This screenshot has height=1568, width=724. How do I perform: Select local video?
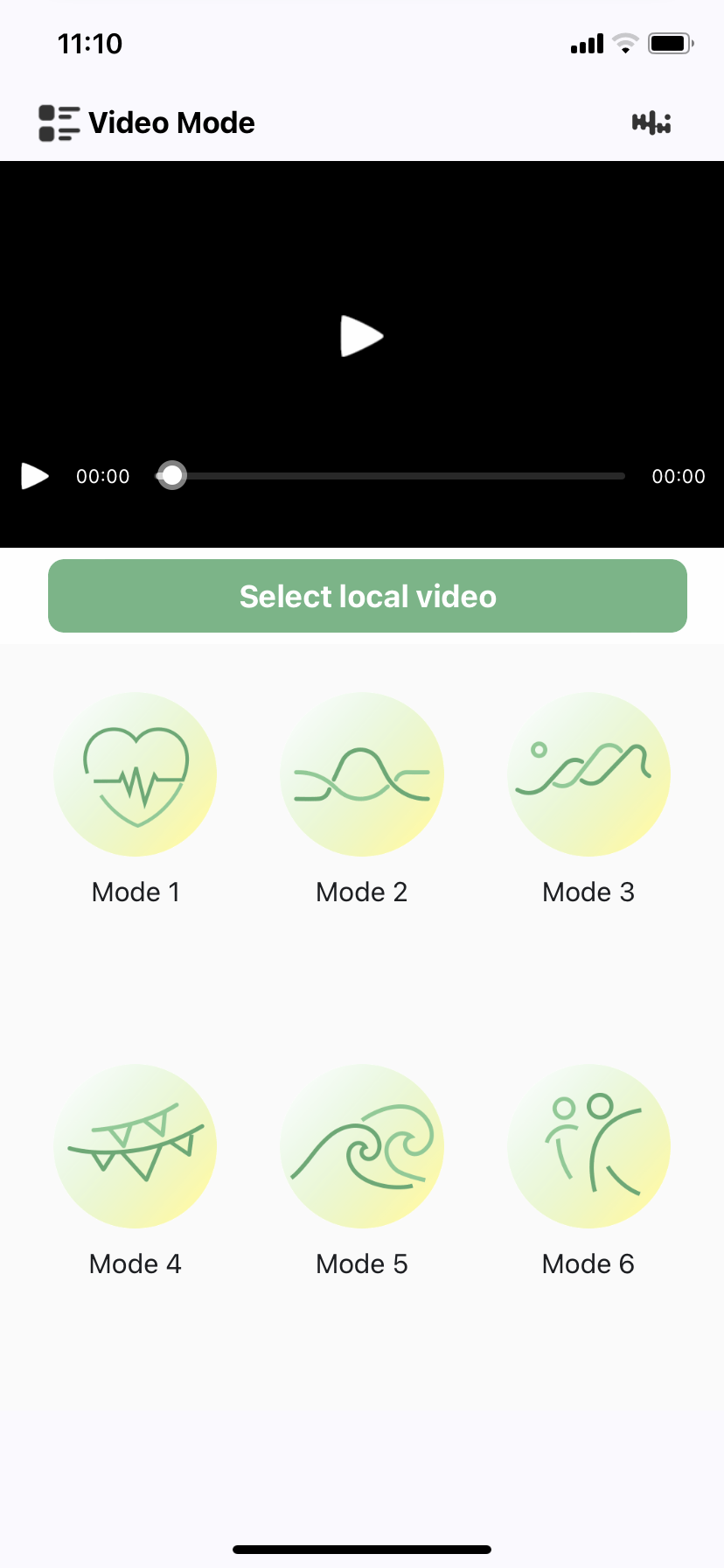tap(367, 596)
